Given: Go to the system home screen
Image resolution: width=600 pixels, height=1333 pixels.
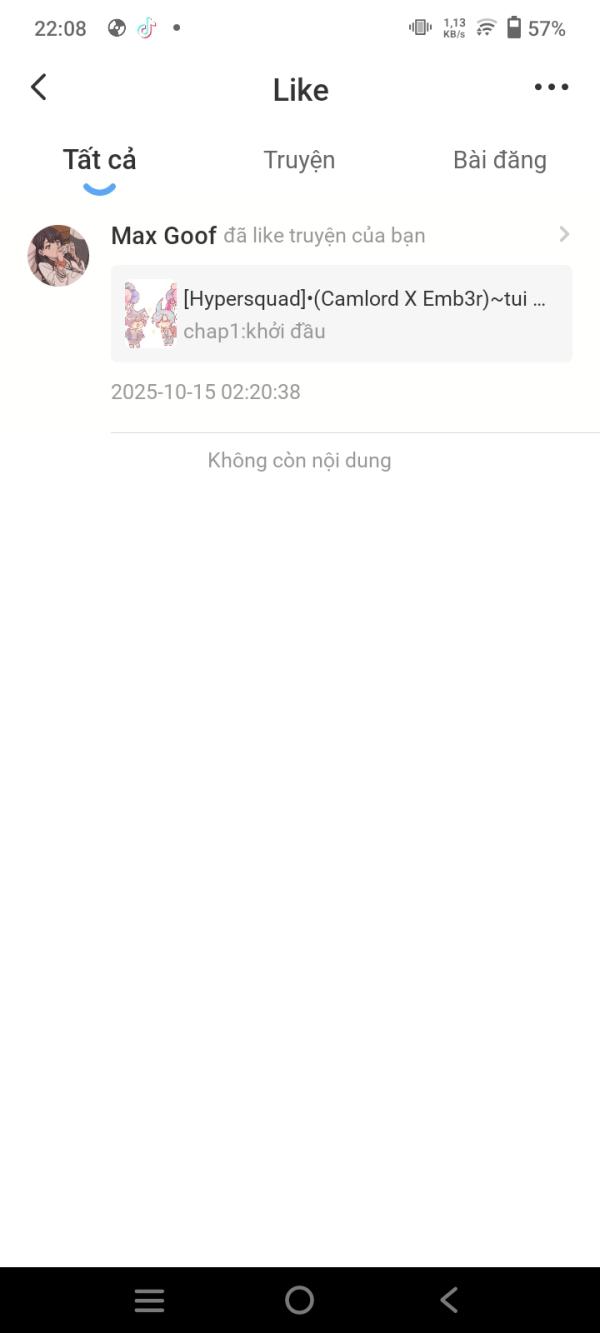Looking at the screenshot, I should coord(299,1300).
